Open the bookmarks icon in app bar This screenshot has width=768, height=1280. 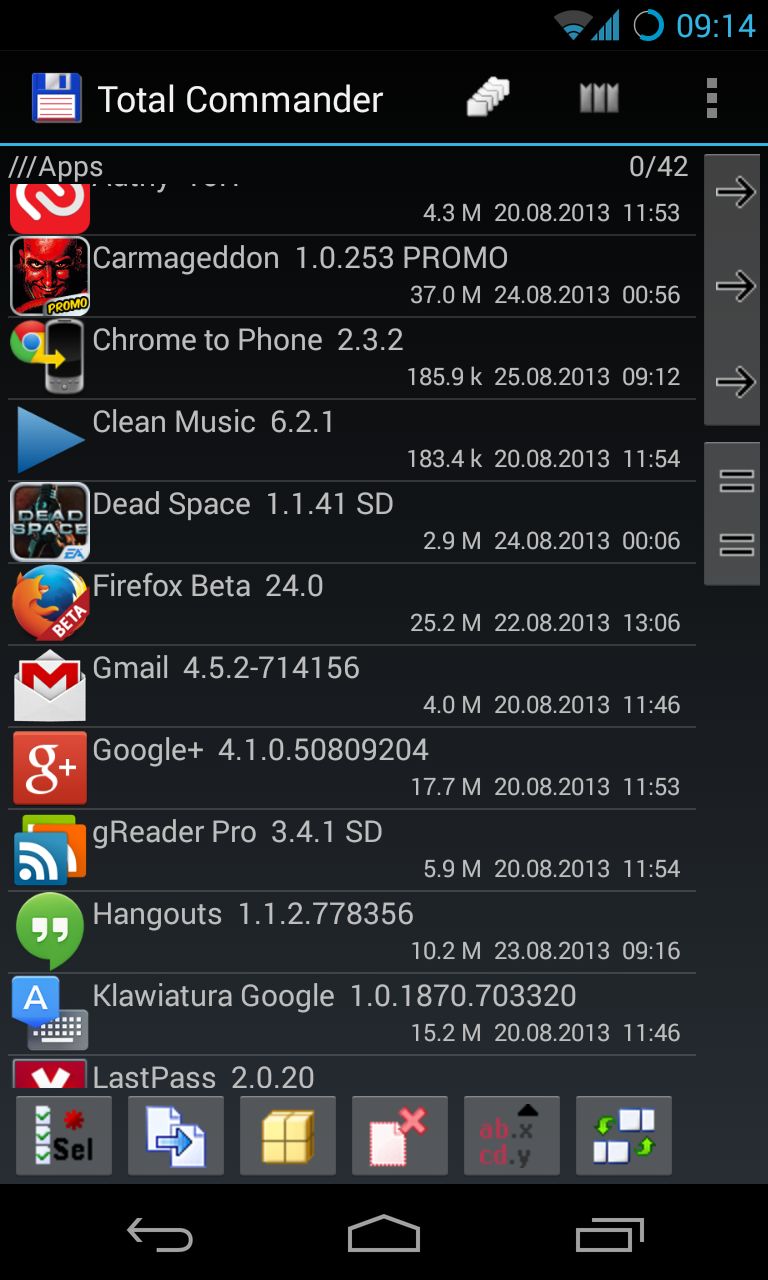click(x=598, y=99)
